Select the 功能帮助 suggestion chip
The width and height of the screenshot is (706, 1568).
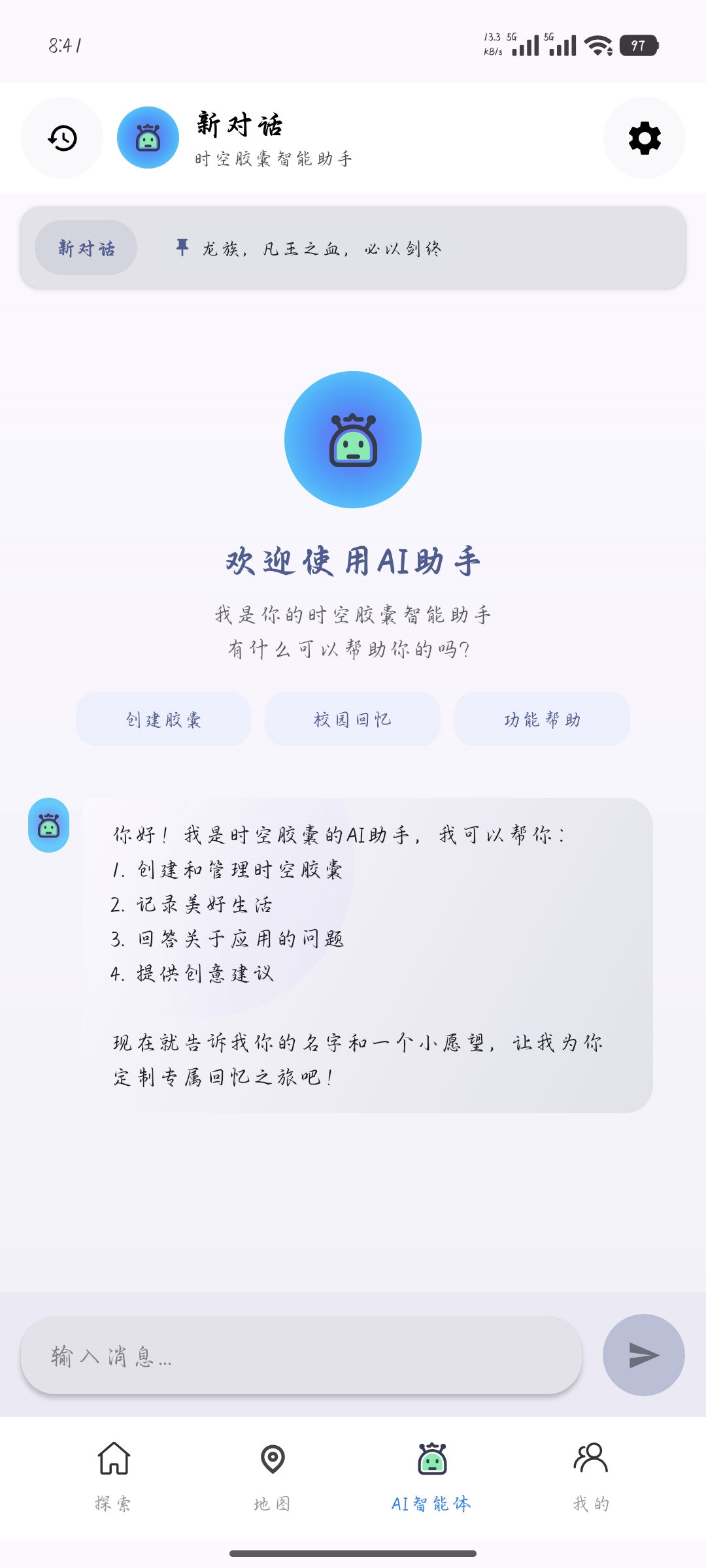tap(542, 719)
